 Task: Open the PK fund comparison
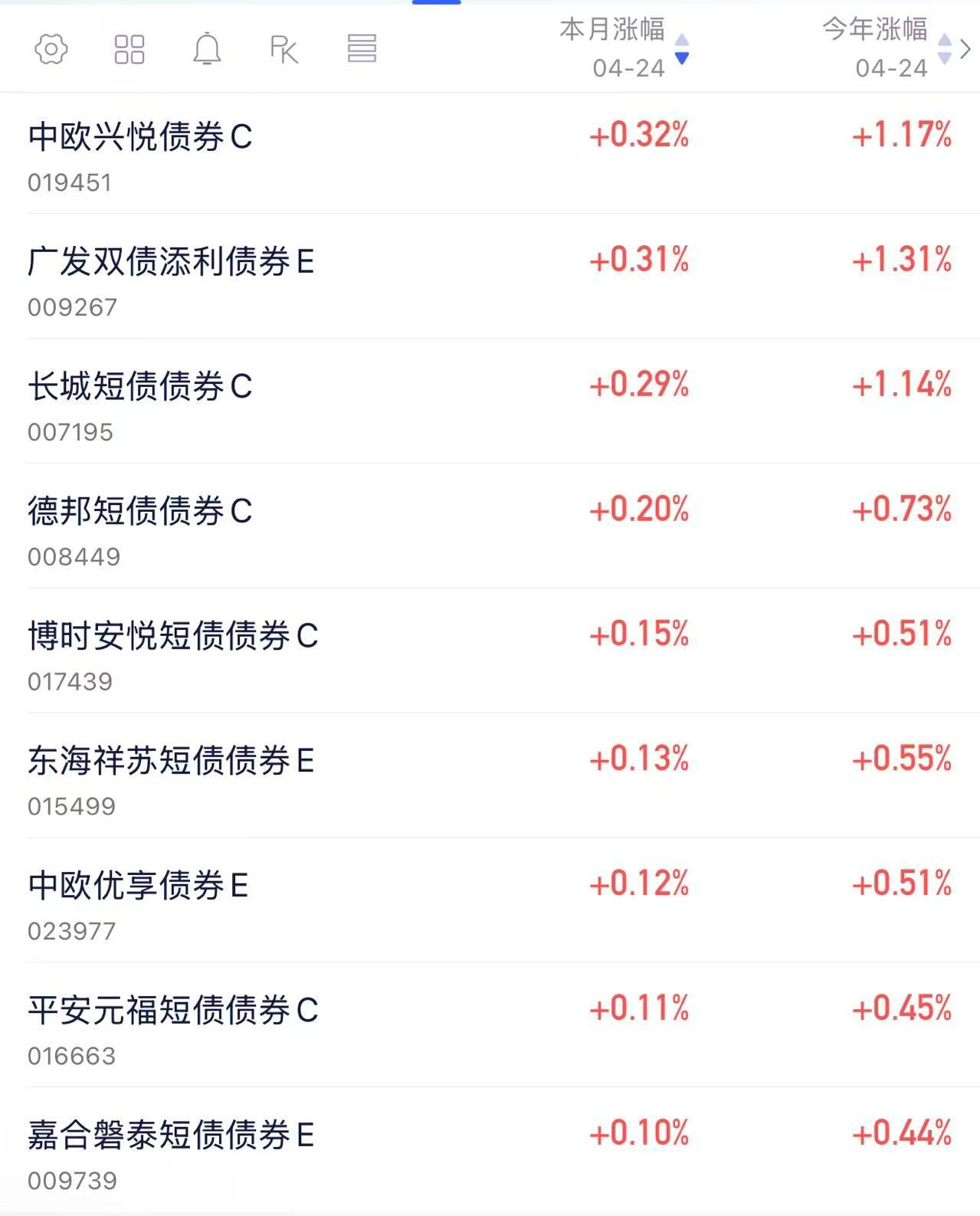click(x=284, y=50)
